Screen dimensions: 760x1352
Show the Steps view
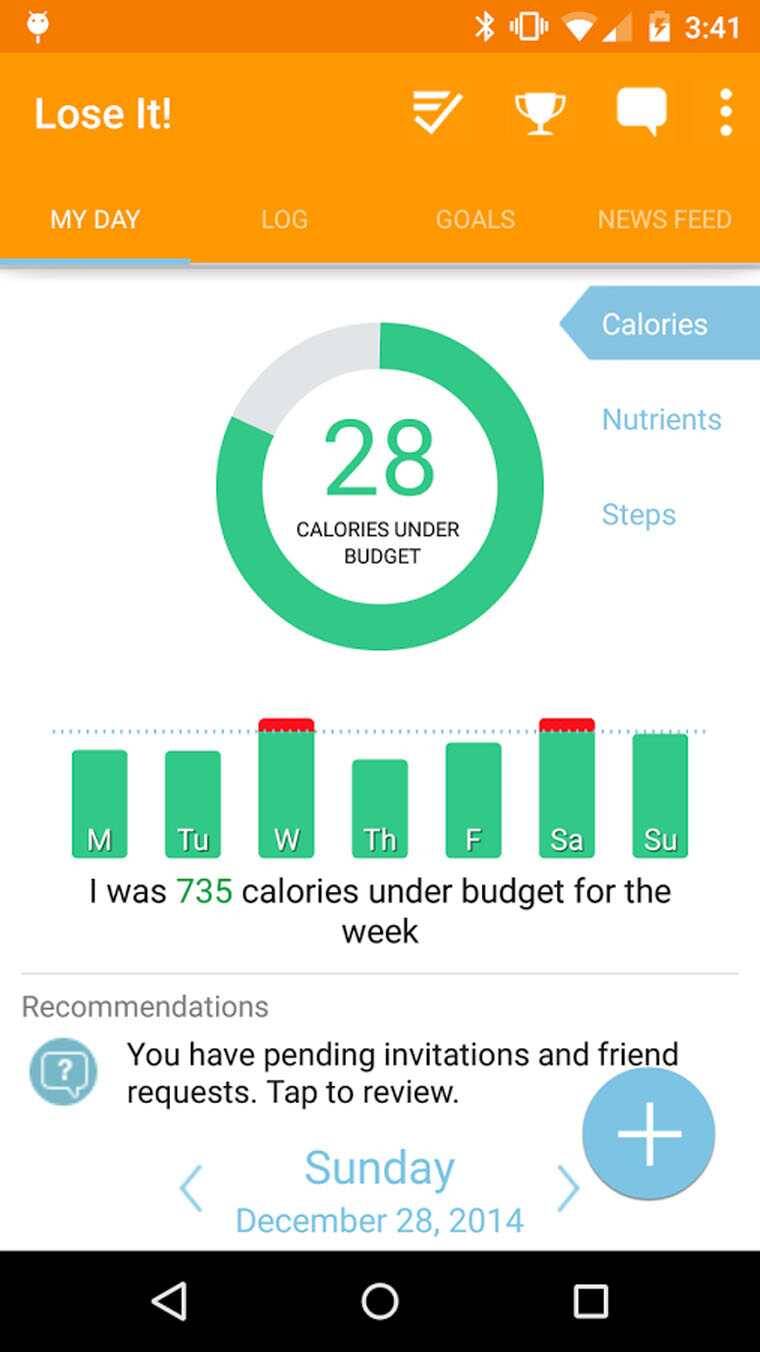point(638,514)
